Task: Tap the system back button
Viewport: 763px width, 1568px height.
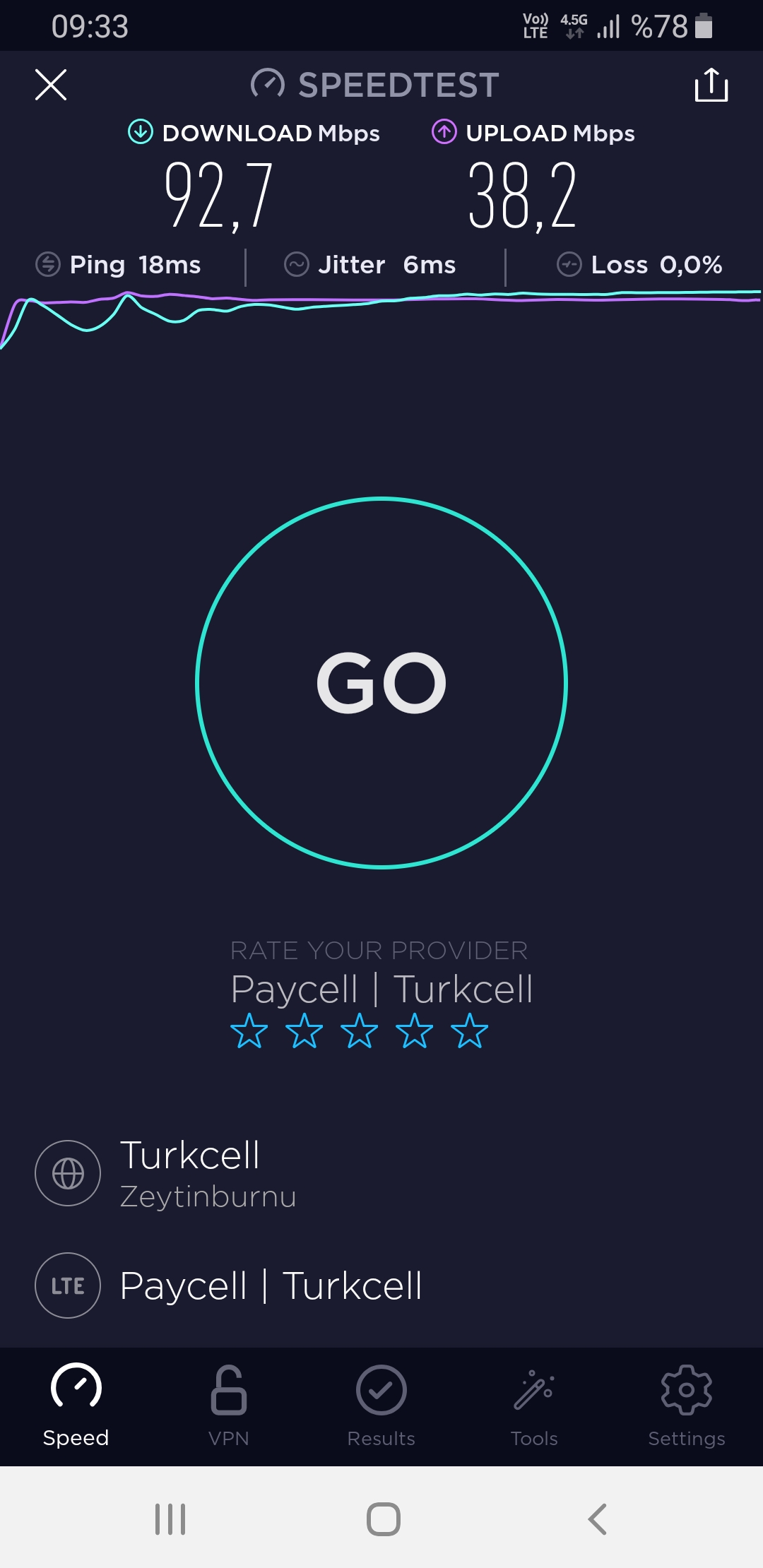Action: point(598,1519)
